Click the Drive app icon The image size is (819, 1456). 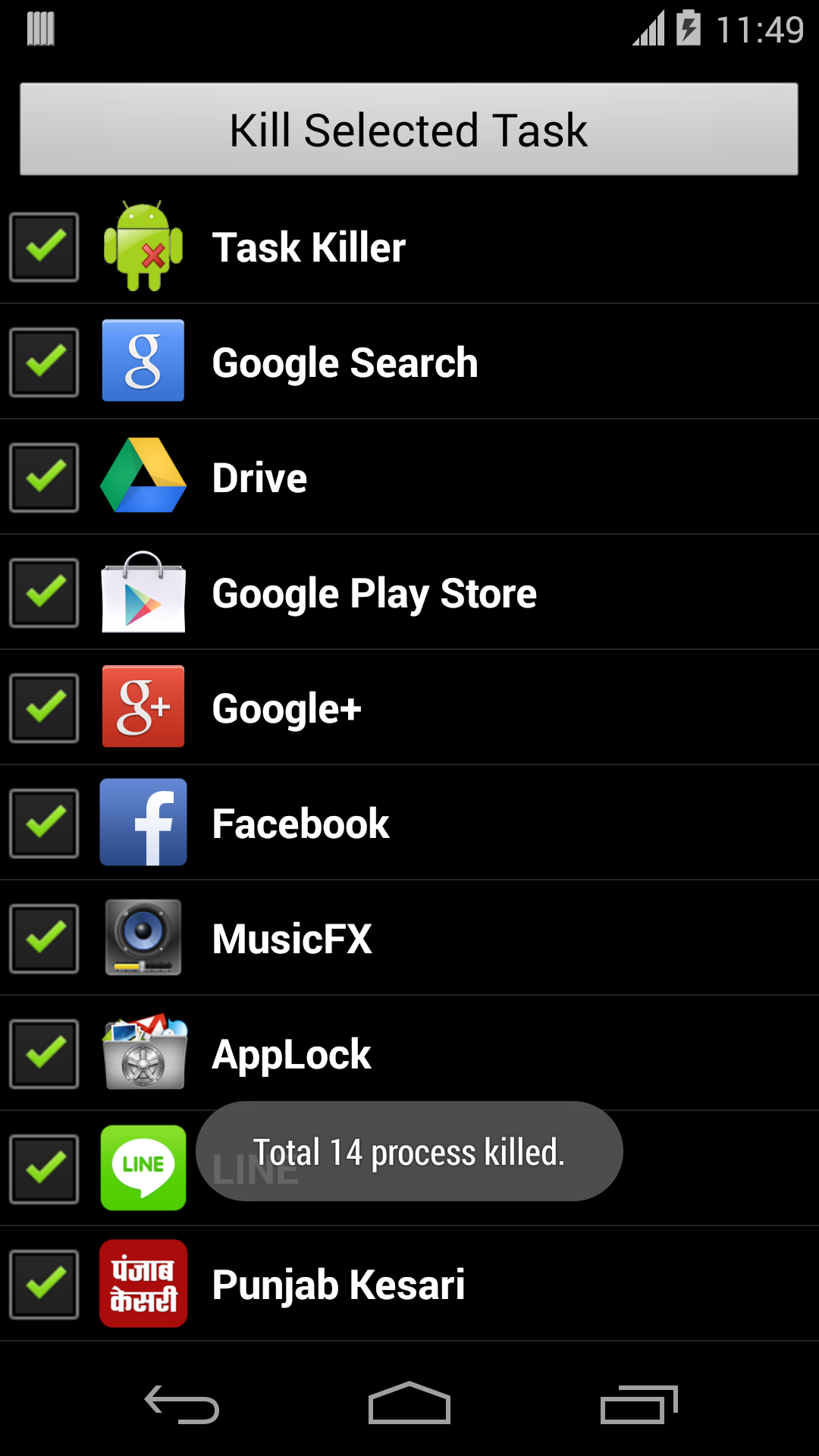coord(143,477)
